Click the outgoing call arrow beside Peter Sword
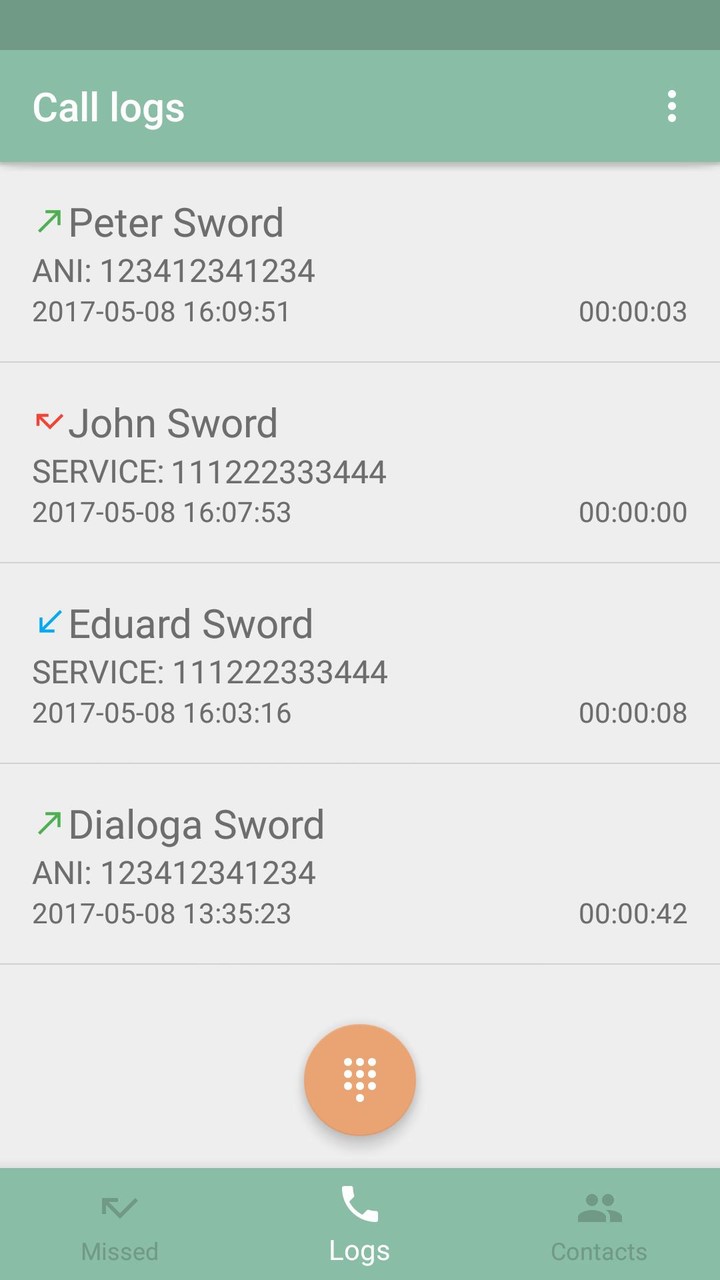The image size is (720, 1280). point(47,222)
